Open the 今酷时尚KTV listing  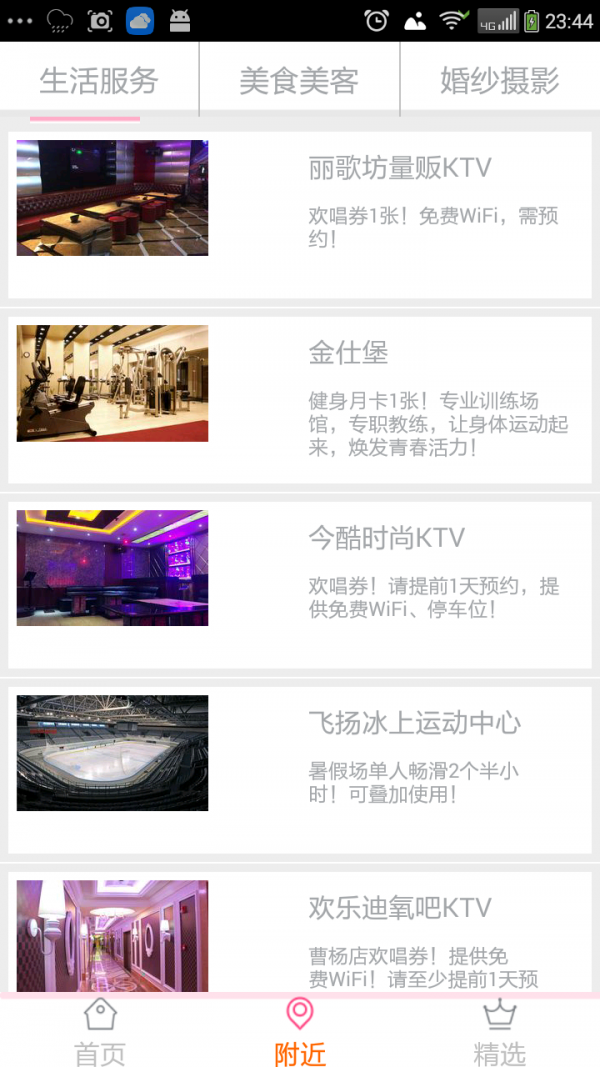(300, 584)
